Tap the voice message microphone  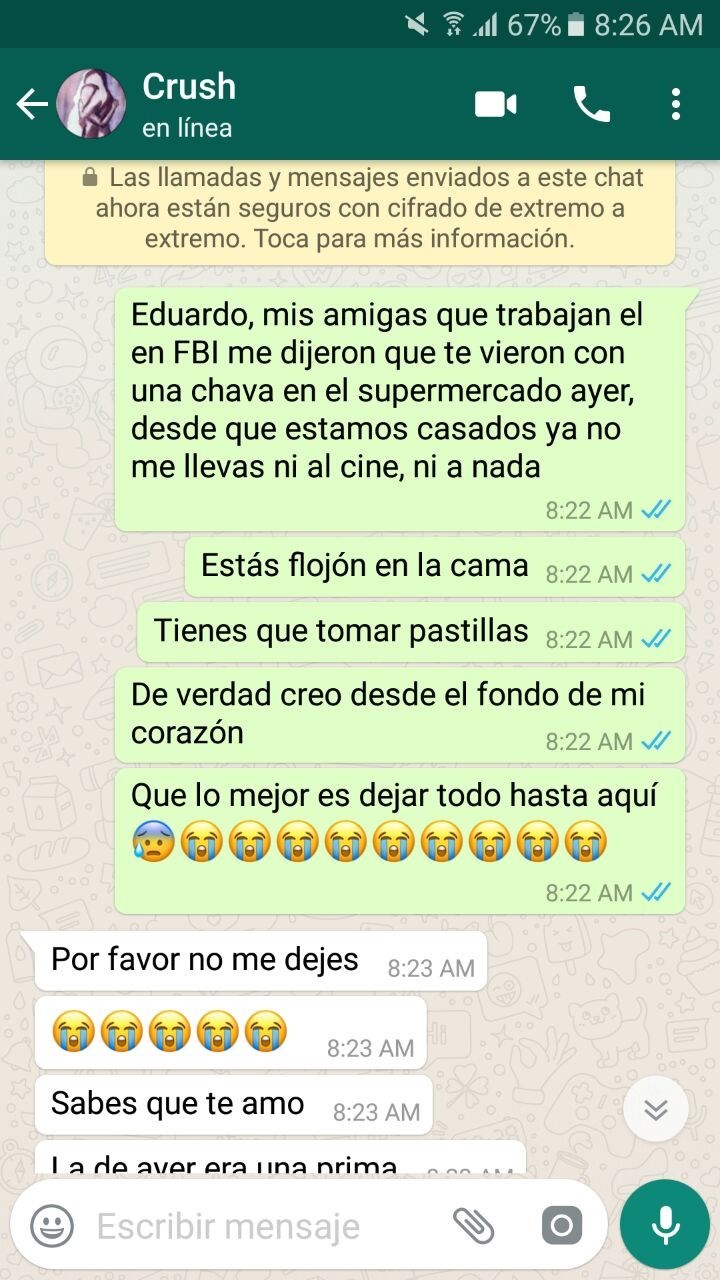click(x=664, y=1224)
